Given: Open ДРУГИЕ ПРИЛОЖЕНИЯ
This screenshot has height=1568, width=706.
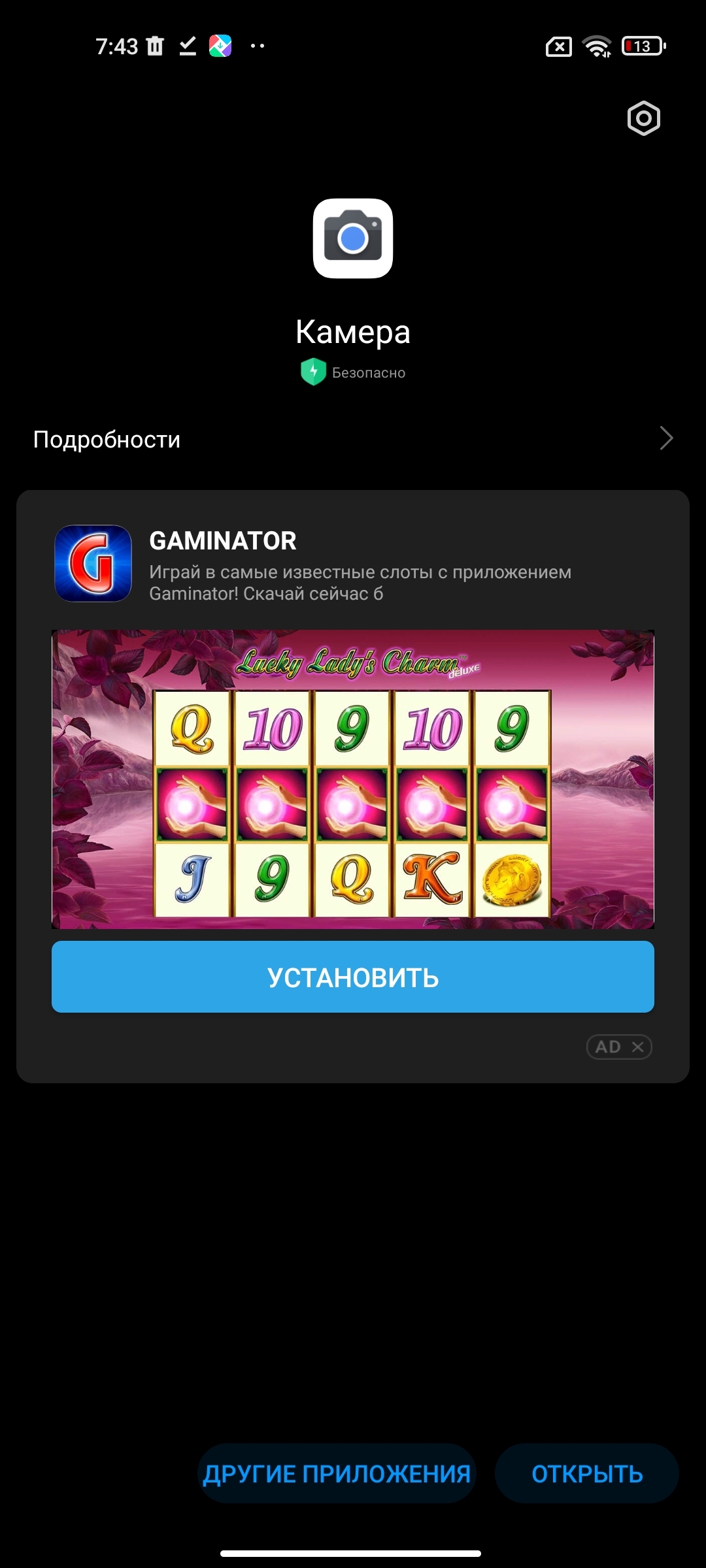Looking at the screenshot, I should coord(337,1474).
